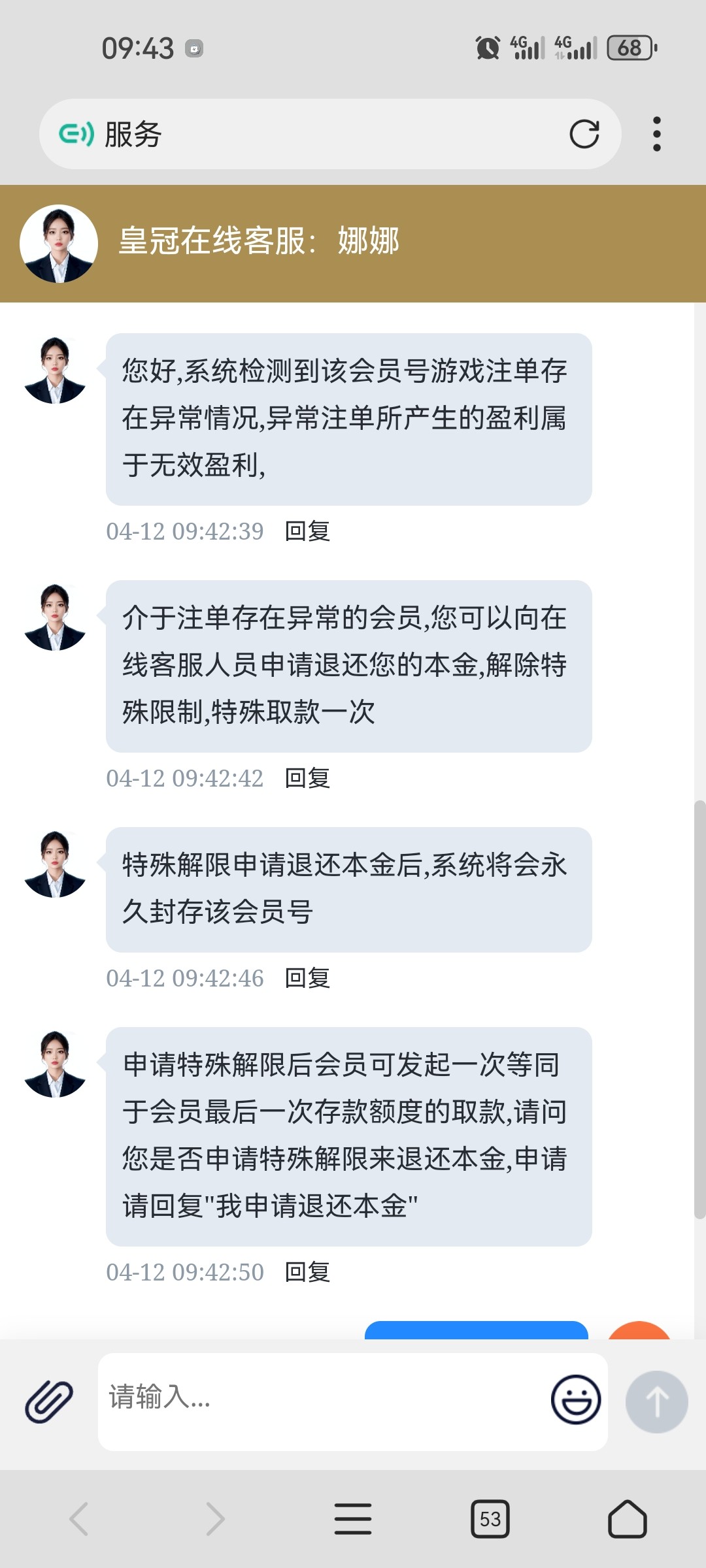Go back to the previous page
This screenshot has width=706, height=1568.
tap(79, 1518)
